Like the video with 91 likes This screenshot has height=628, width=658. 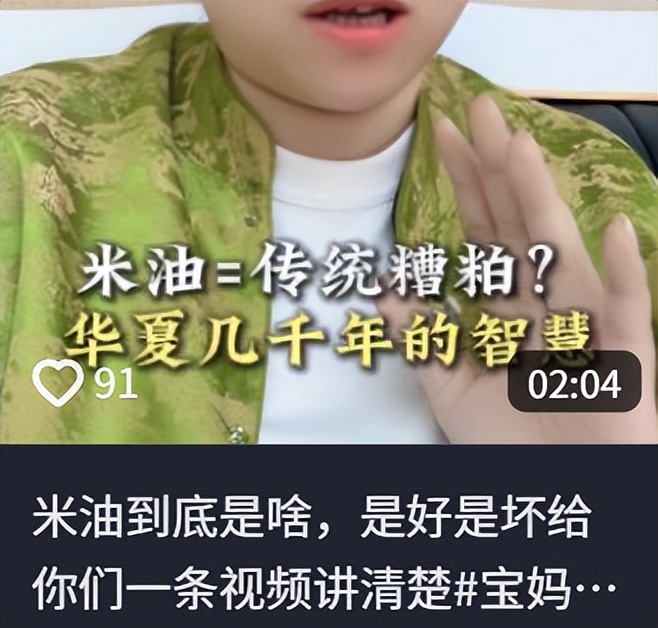click(57, 382)
